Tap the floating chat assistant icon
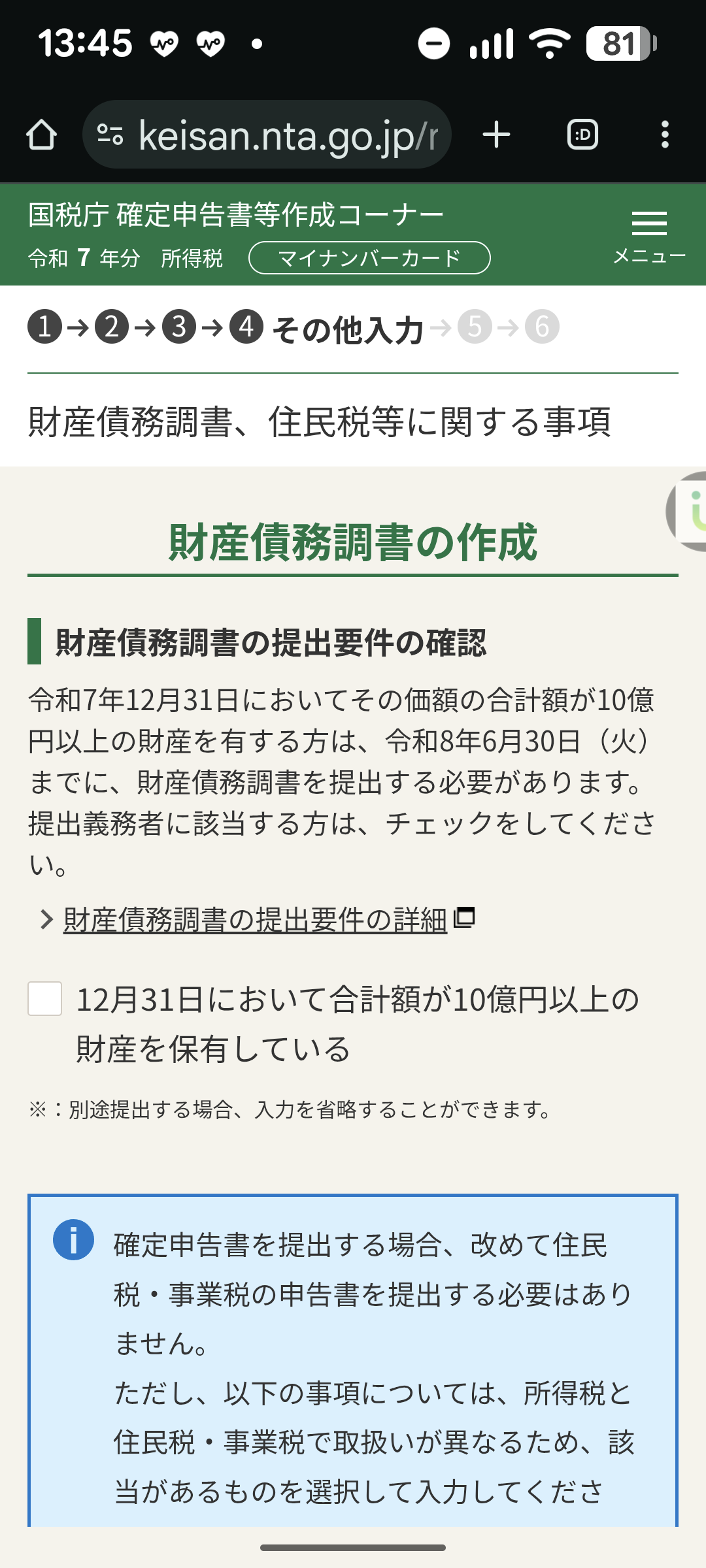 click(x=690, y=511)
